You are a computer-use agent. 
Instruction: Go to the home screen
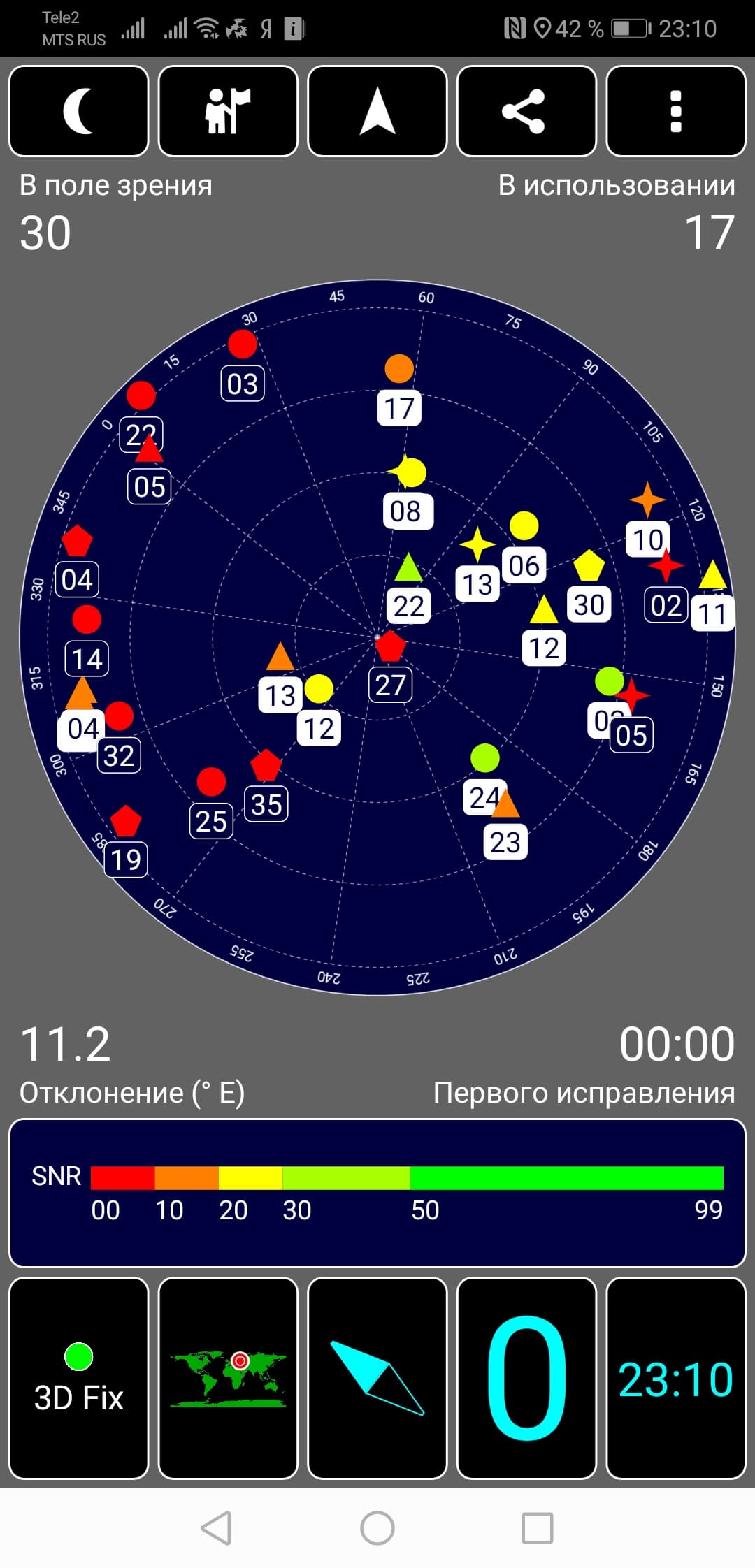tap(377, 1527)
